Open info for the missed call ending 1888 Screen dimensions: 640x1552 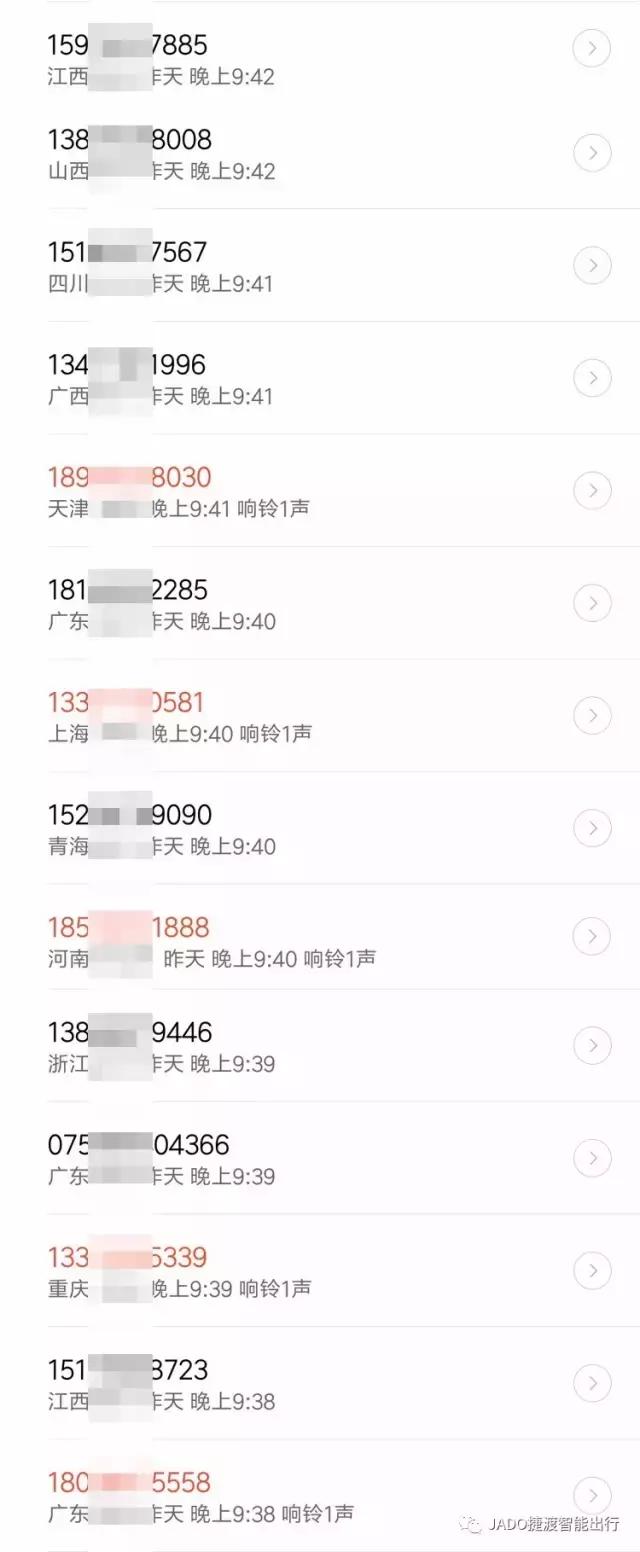pos(592,936)
